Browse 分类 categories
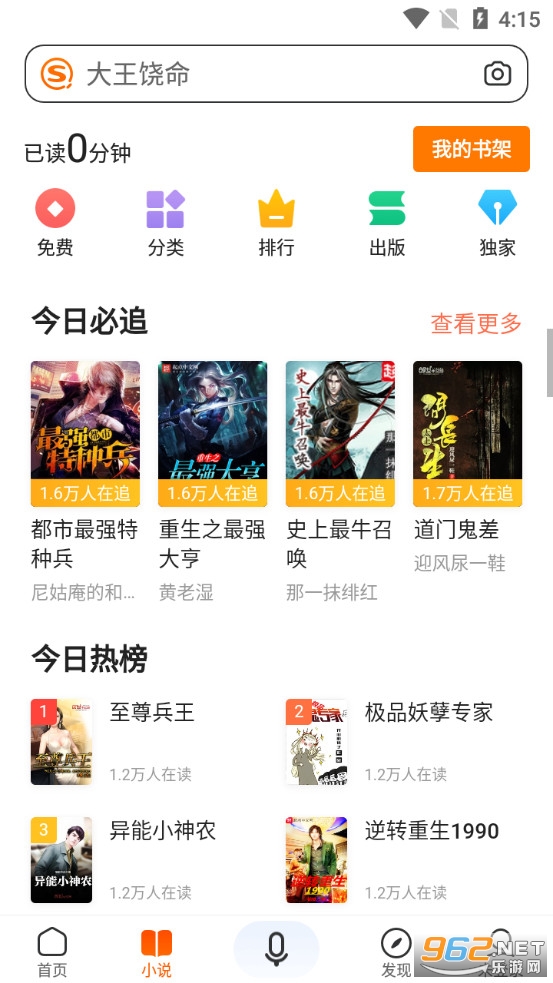 (x=166, y=223)
